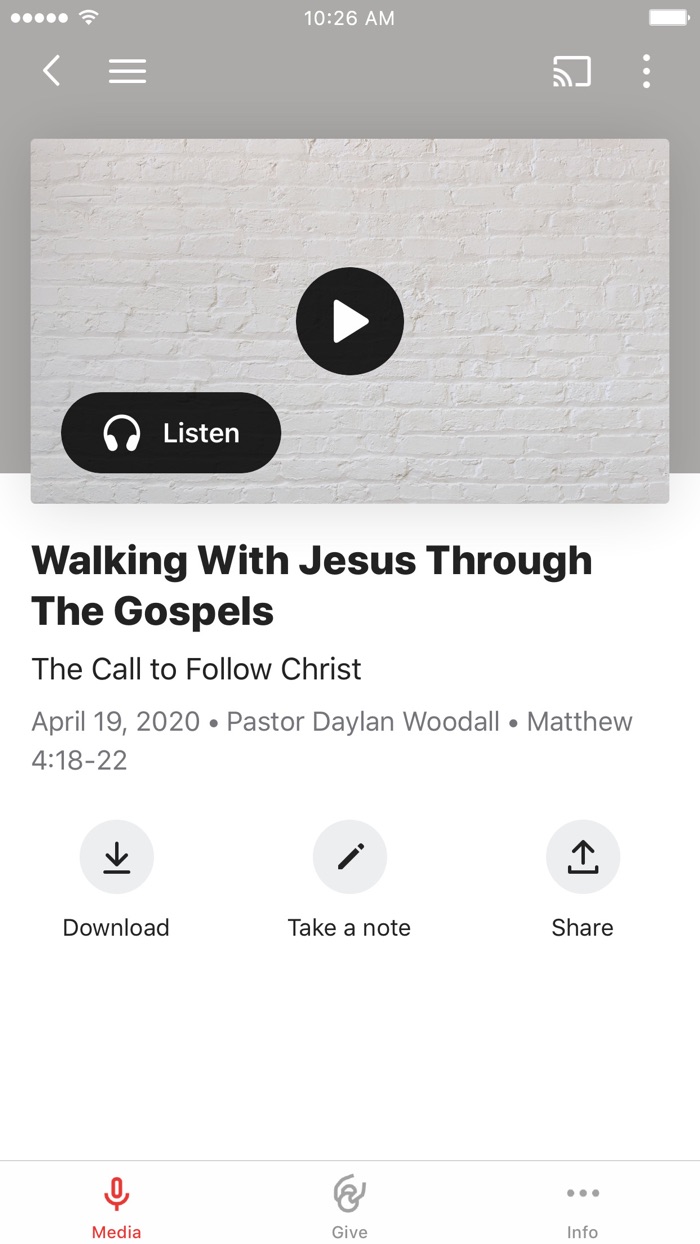Screen dimensions: 700x1244
Task: Download this sermon
Action: [x=116, y=858]
